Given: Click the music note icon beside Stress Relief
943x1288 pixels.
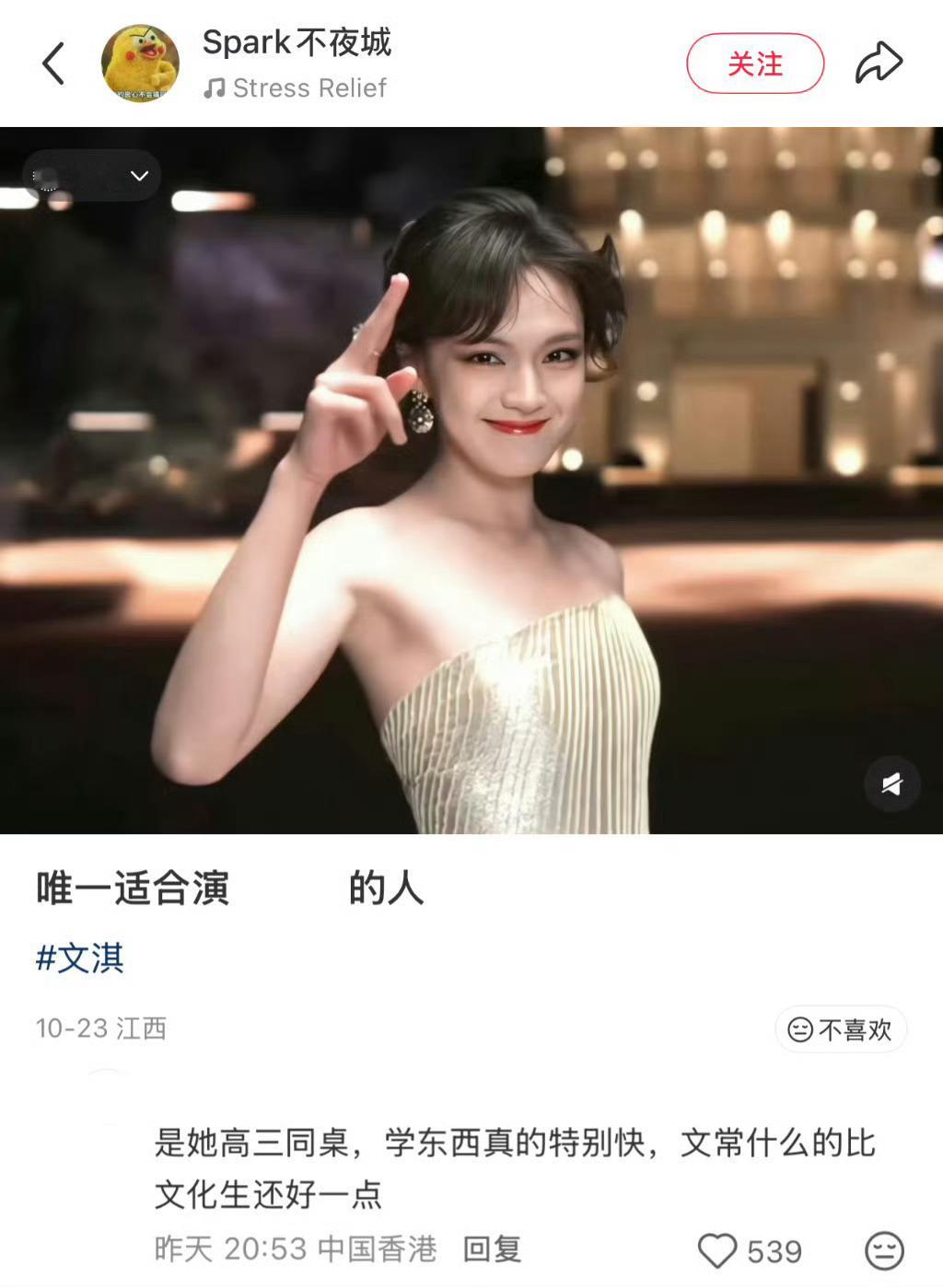Looking at the screenshot, I should [x=215, y=88].
